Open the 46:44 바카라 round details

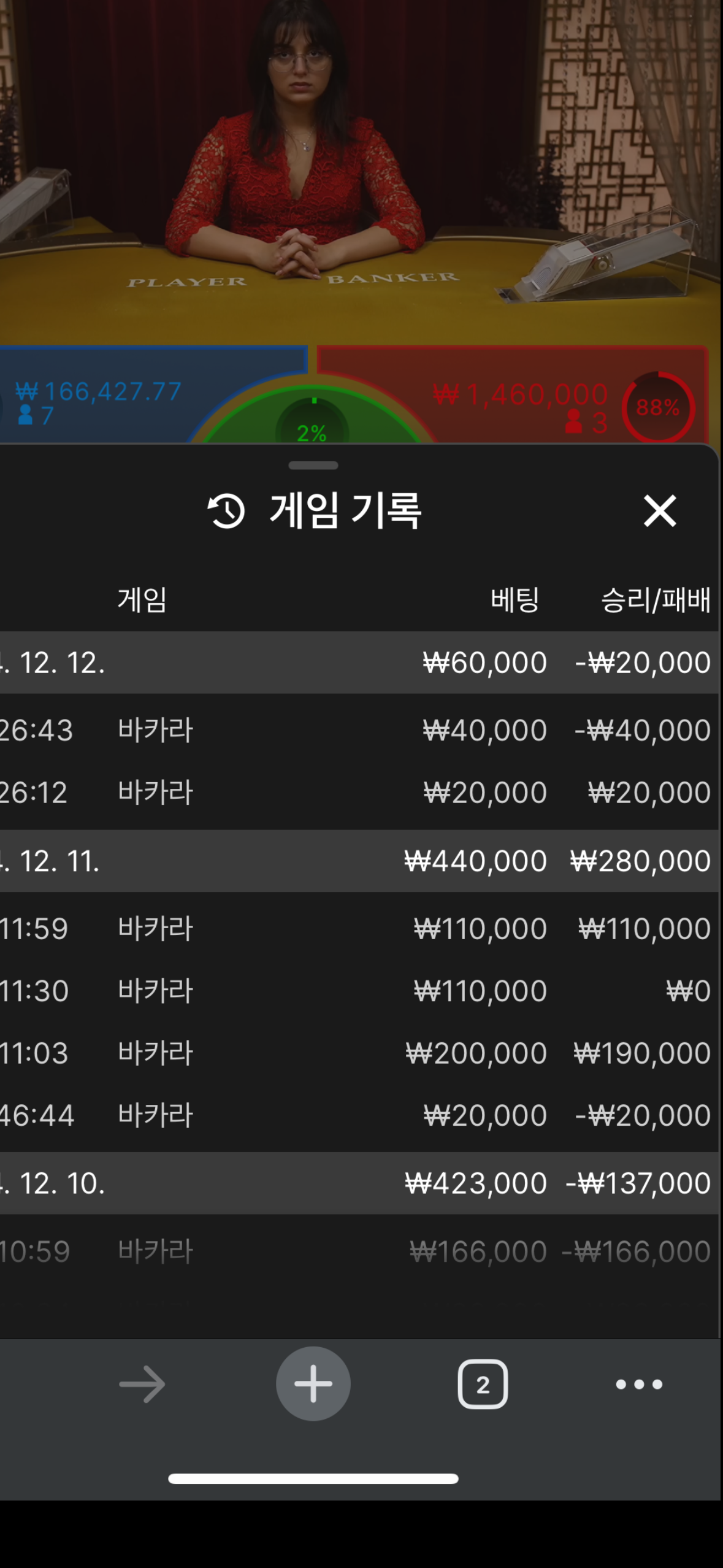[359, 1116]
